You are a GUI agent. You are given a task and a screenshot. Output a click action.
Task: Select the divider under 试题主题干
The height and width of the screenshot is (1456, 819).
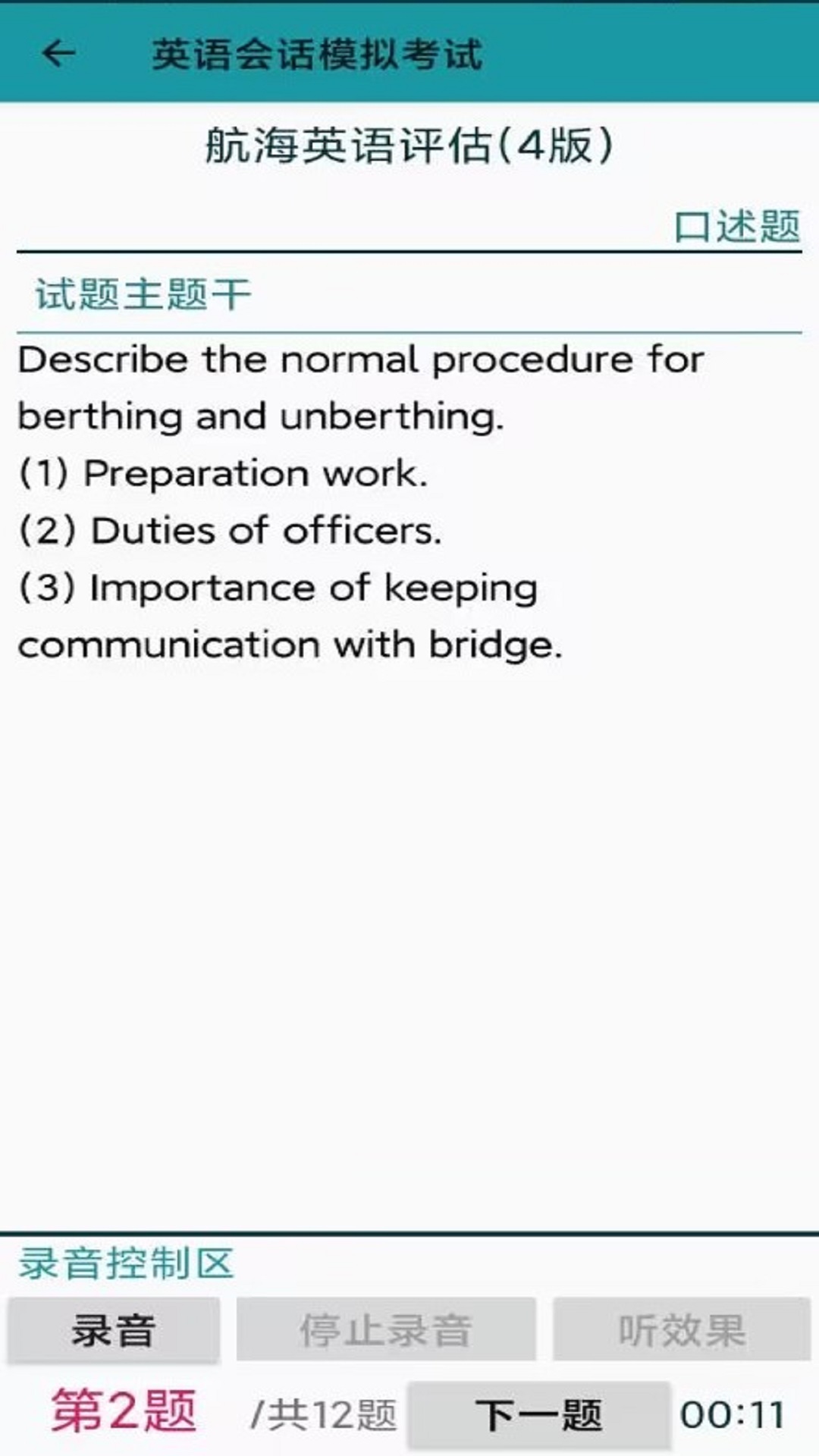(x=409, y=328)
